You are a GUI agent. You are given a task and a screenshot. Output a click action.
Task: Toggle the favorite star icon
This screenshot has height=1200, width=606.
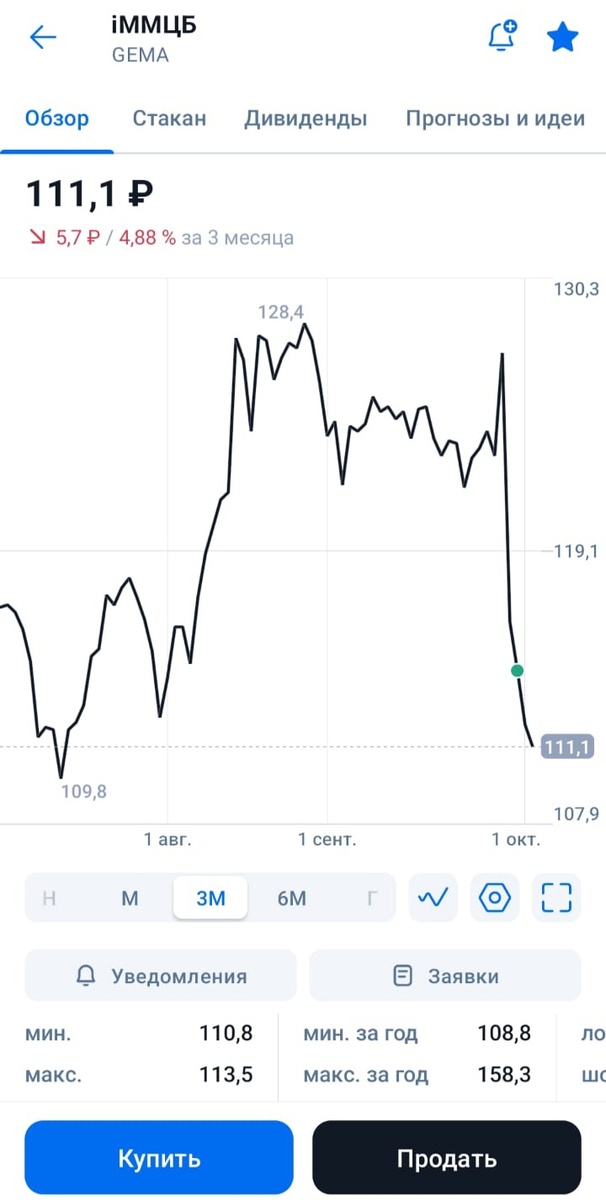pos(563,38)
